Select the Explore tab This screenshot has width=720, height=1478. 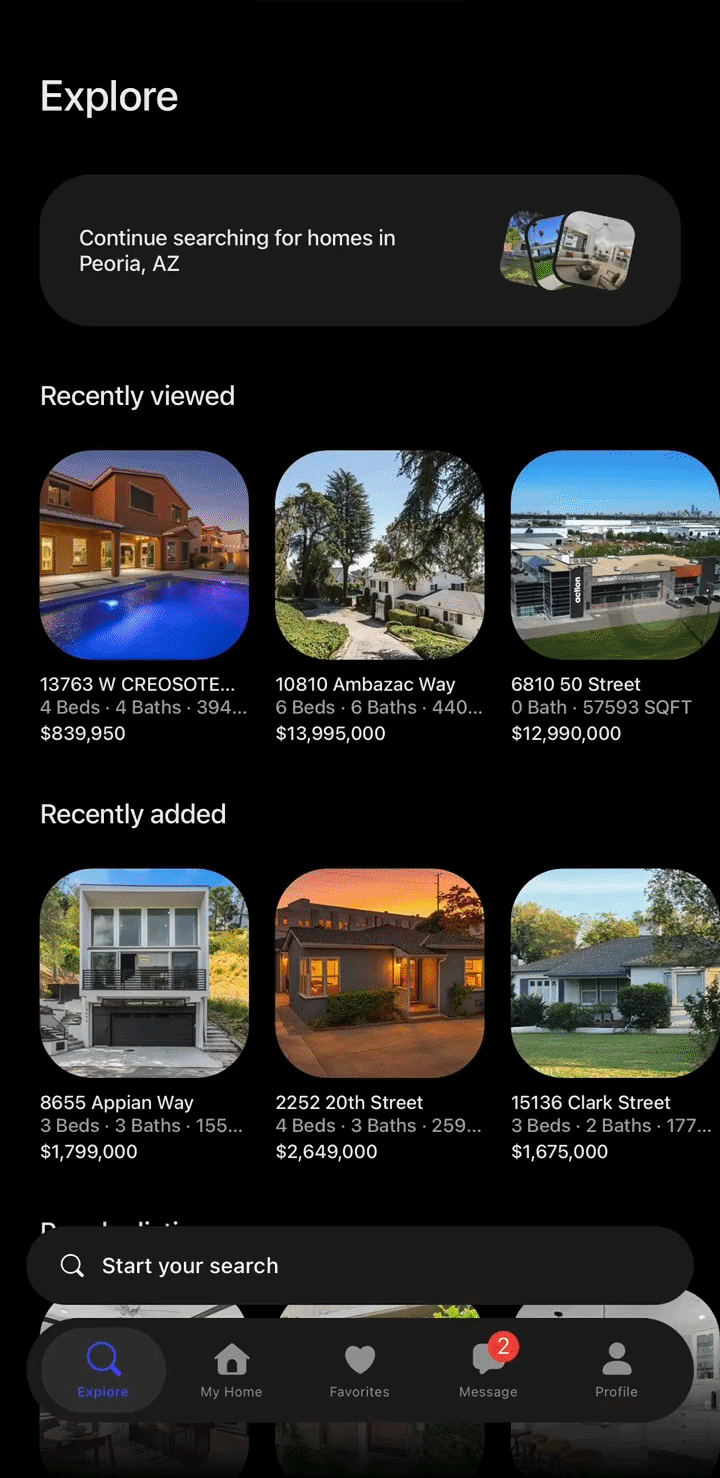tap(103, 1370)
